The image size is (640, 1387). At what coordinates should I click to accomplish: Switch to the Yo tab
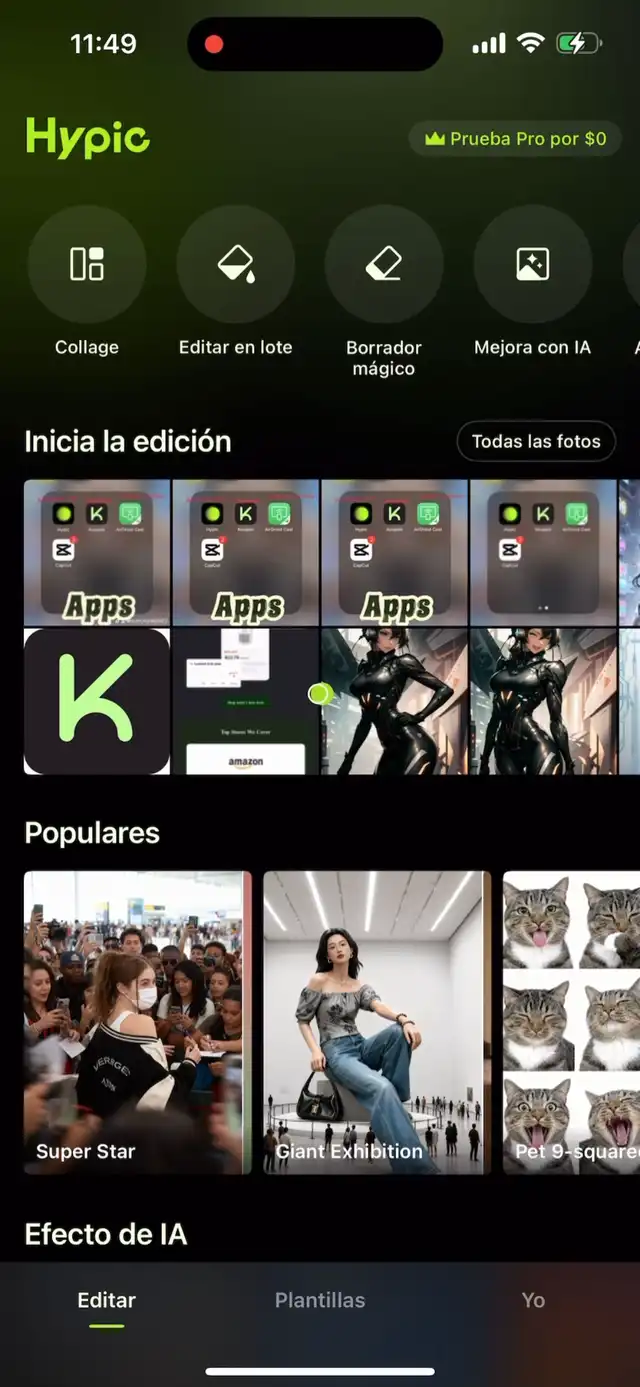pos(533,1300)
